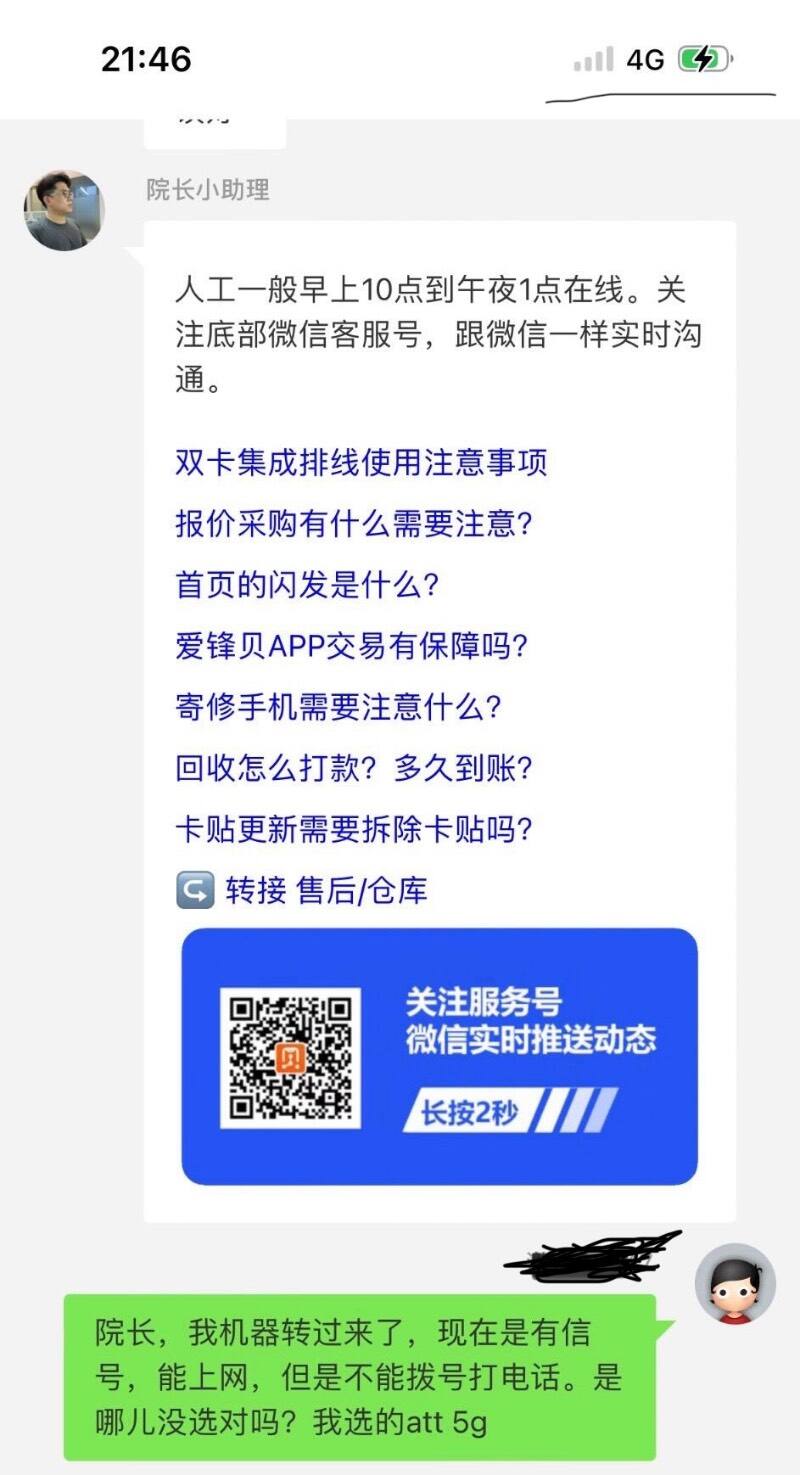Open 双卡集成排线使用注意事项 link
Image resolution: width=800 pixels, height=1475 pixels.
(x=361, y=463)
